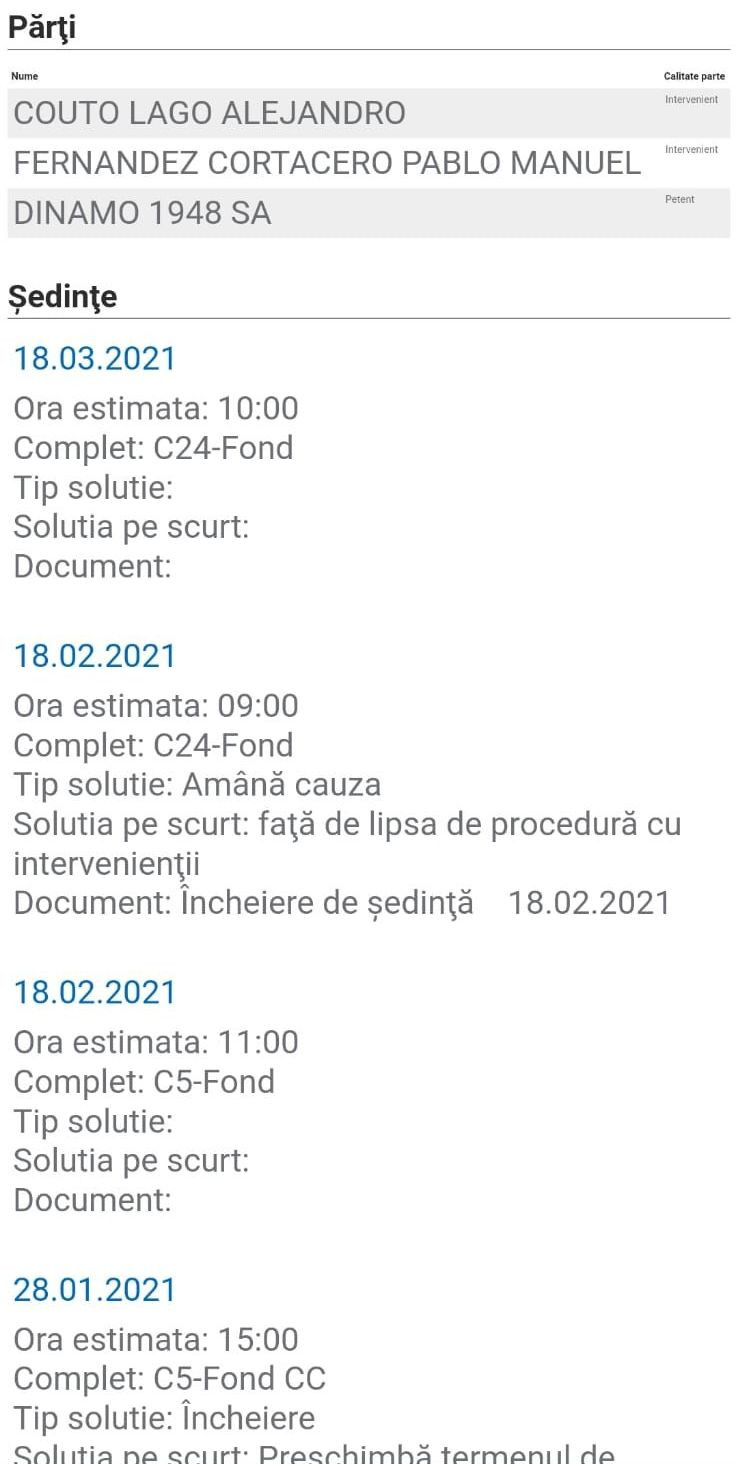
Task: Open the 18.03.2021 session date link
Action: click(94, 359)
